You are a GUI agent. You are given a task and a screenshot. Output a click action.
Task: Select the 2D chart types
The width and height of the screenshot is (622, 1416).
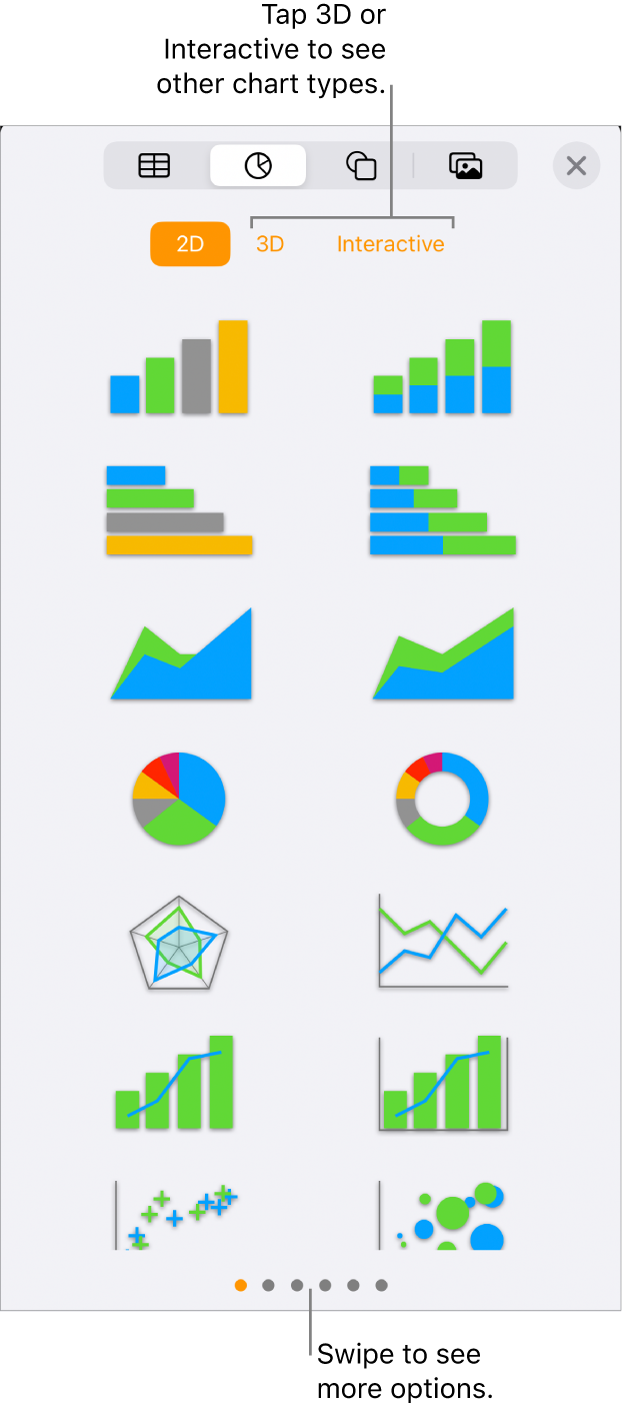pyautogui.click(x=190, y=244)
